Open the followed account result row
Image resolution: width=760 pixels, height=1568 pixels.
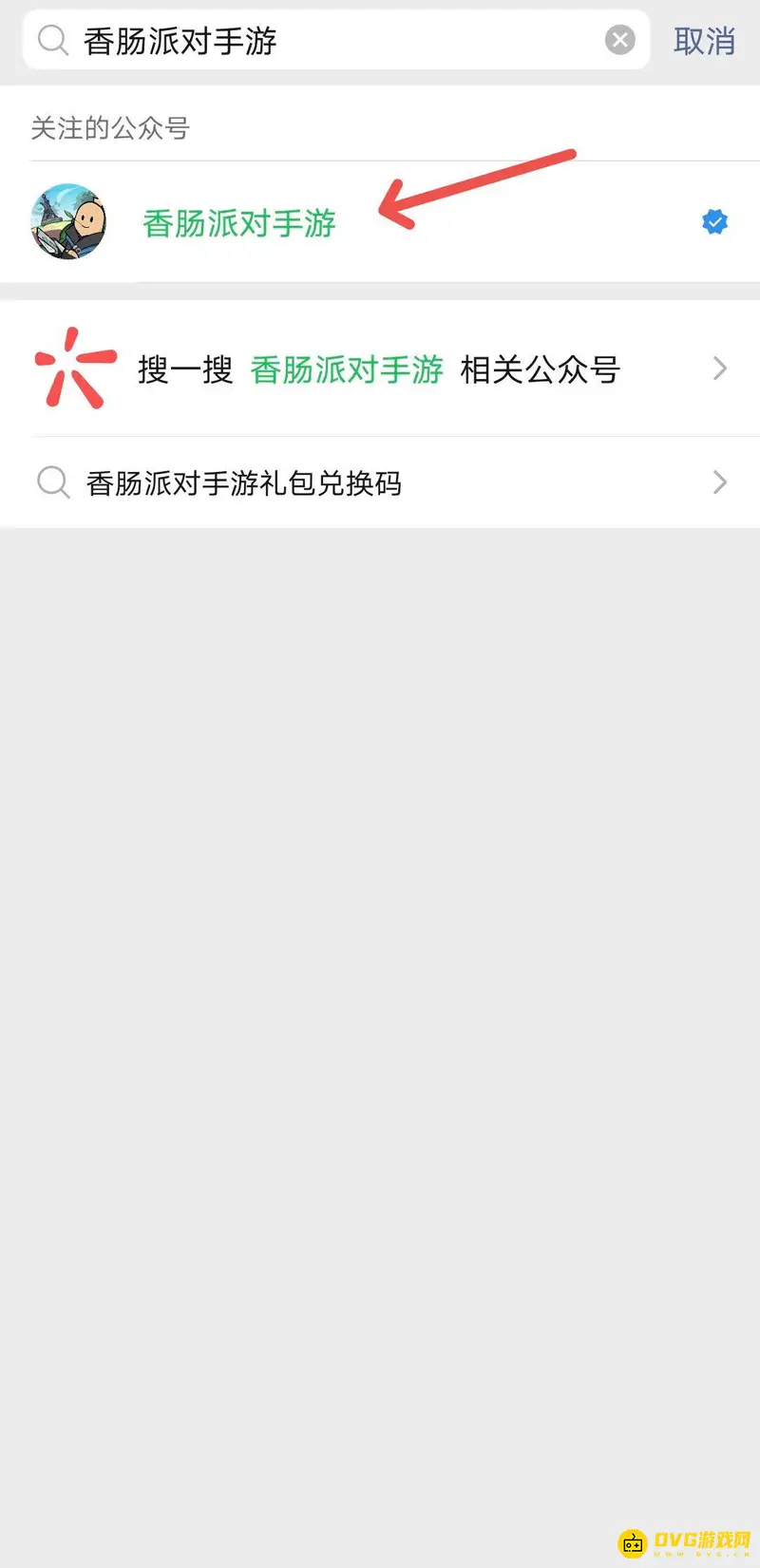tap(380, 221)
